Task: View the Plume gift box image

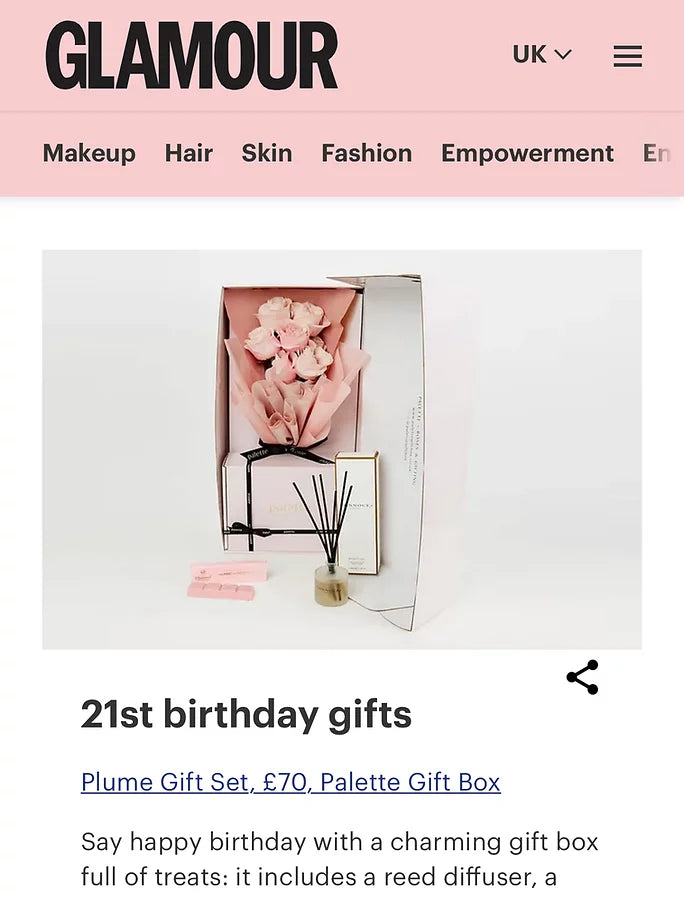Action: pos(341,449)
